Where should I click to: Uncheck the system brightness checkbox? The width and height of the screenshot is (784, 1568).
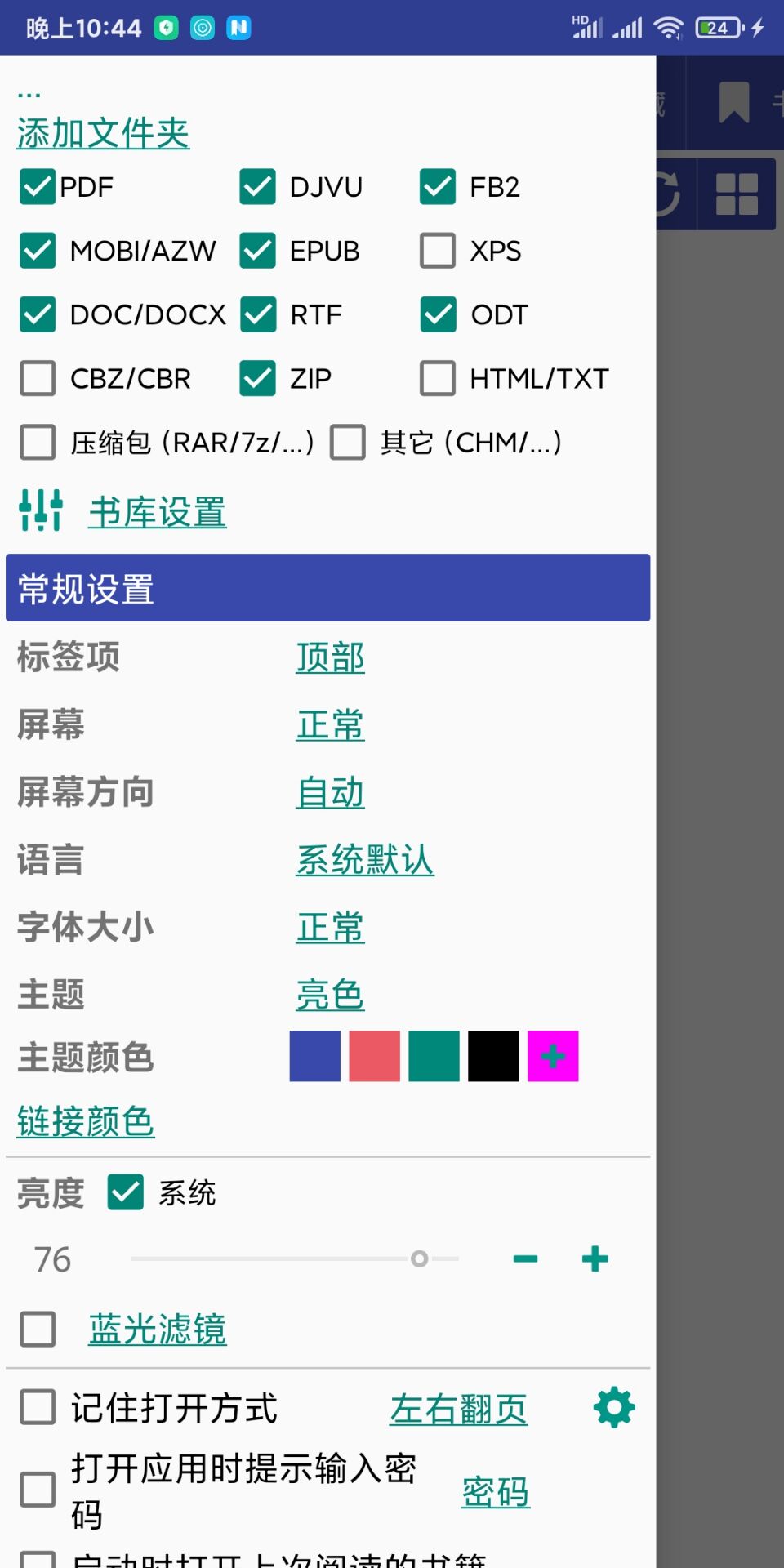126,1192
